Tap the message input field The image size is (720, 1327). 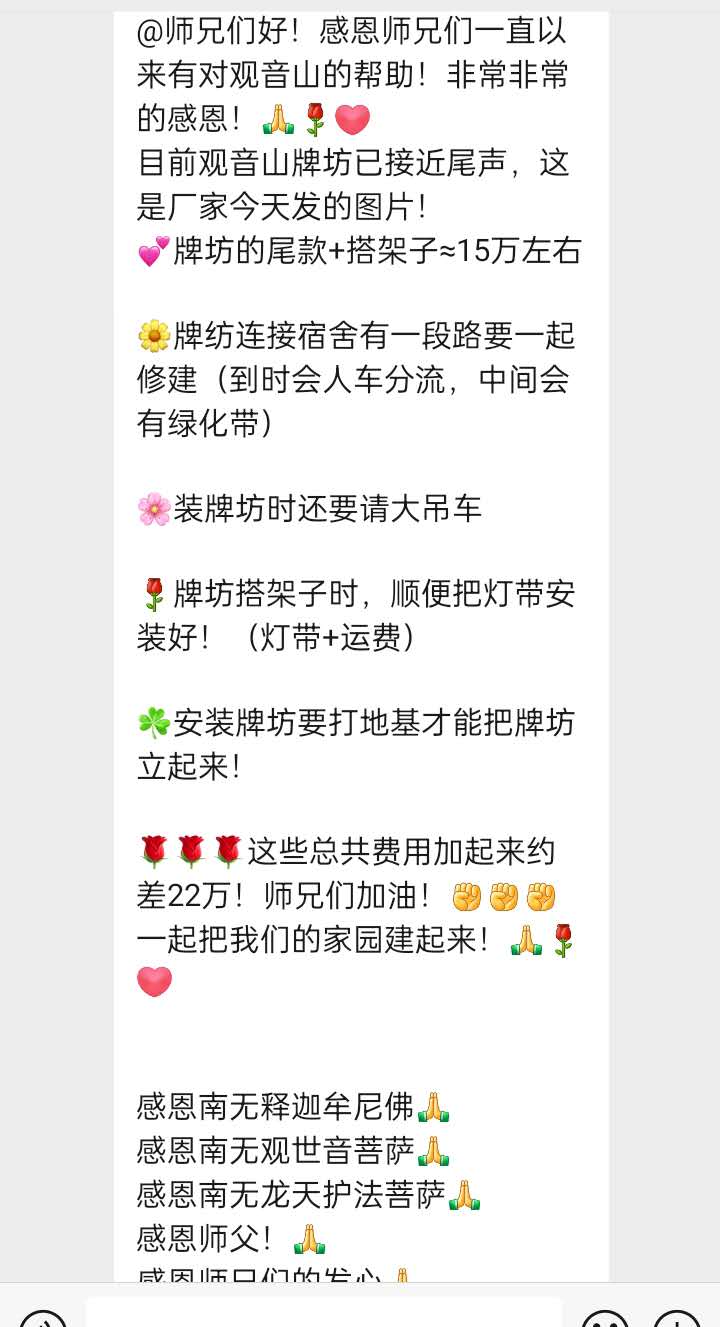point(323,1314)
